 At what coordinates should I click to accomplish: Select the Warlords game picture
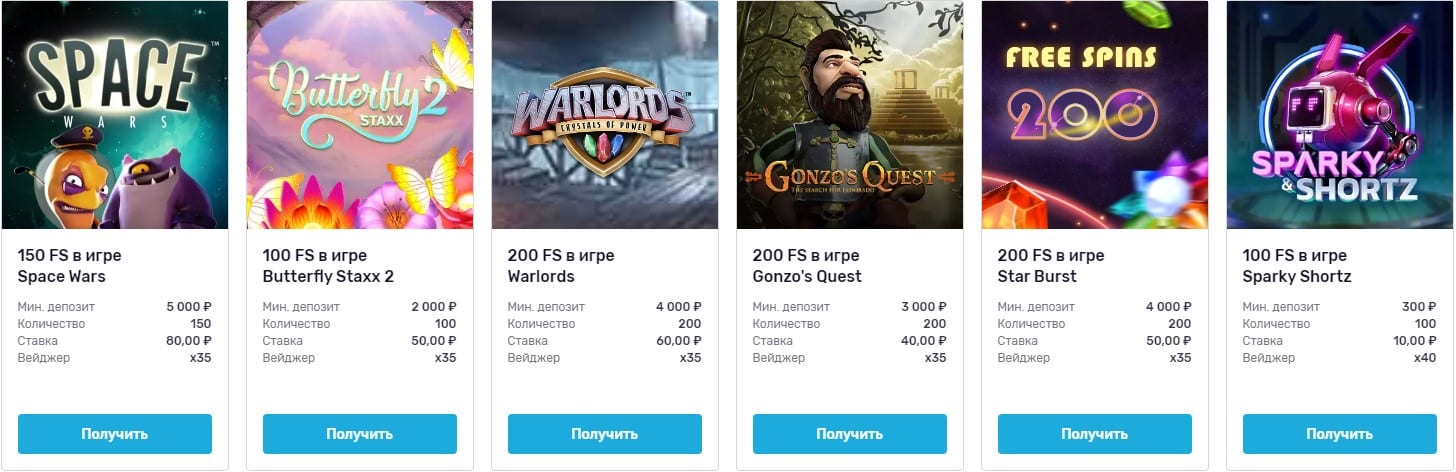click(605, 115)
